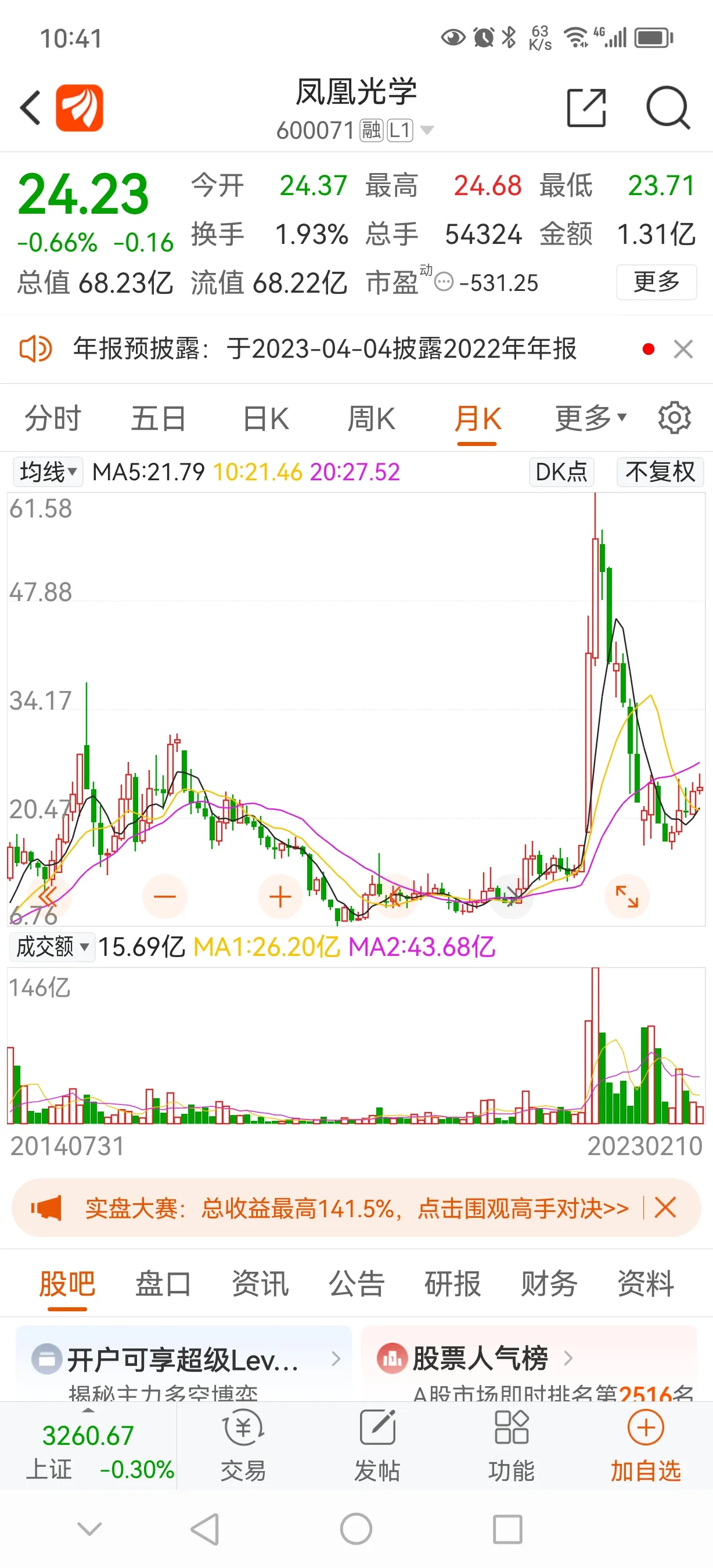Toggle the DK点 button
713x1568 pixels.
coord(561,472)
